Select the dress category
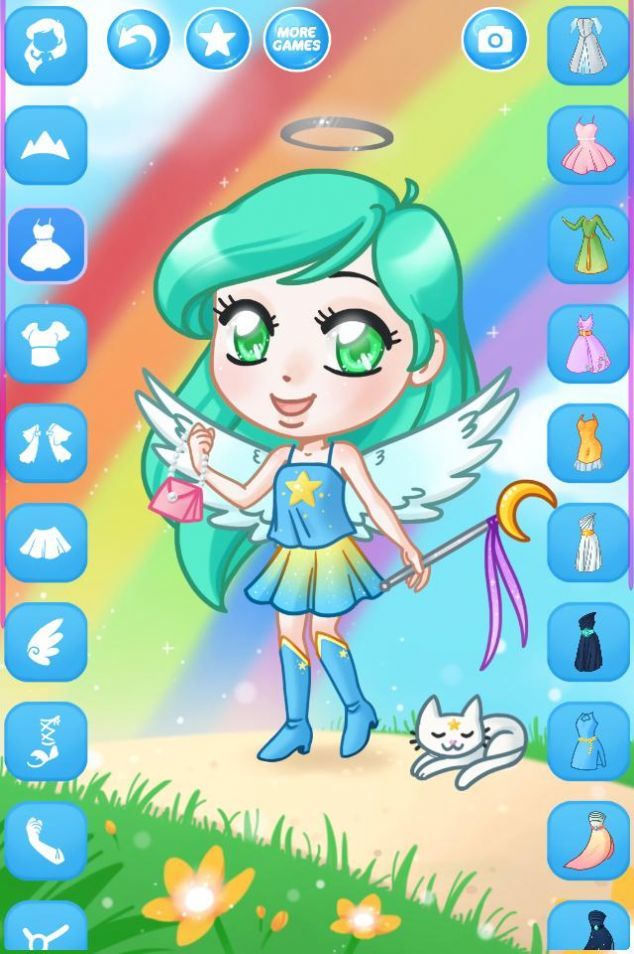 pyautogui.click(x=46, y=245)
